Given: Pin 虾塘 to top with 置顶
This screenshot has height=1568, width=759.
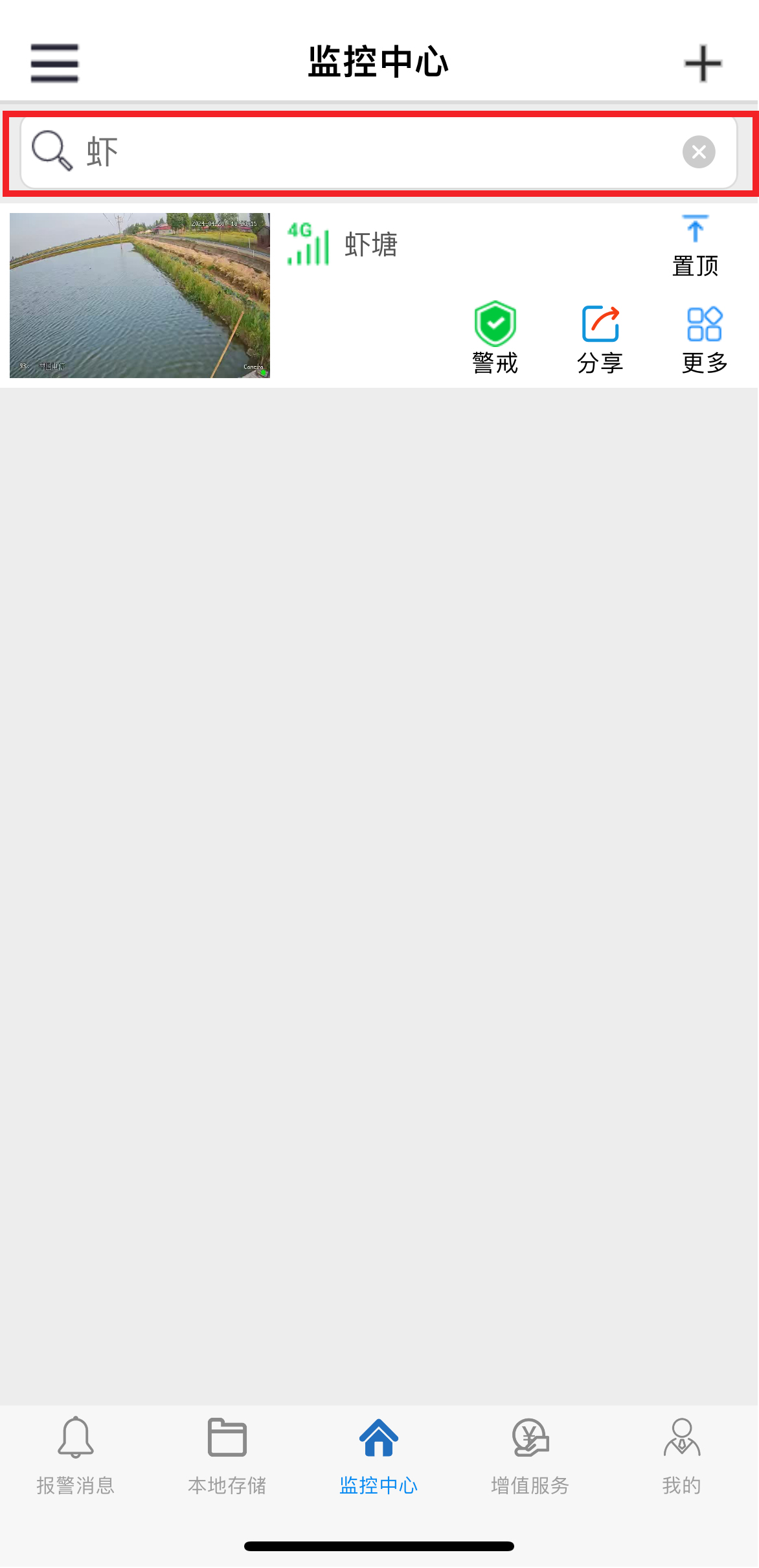Looking at the screenshot, I should (695, 246).
